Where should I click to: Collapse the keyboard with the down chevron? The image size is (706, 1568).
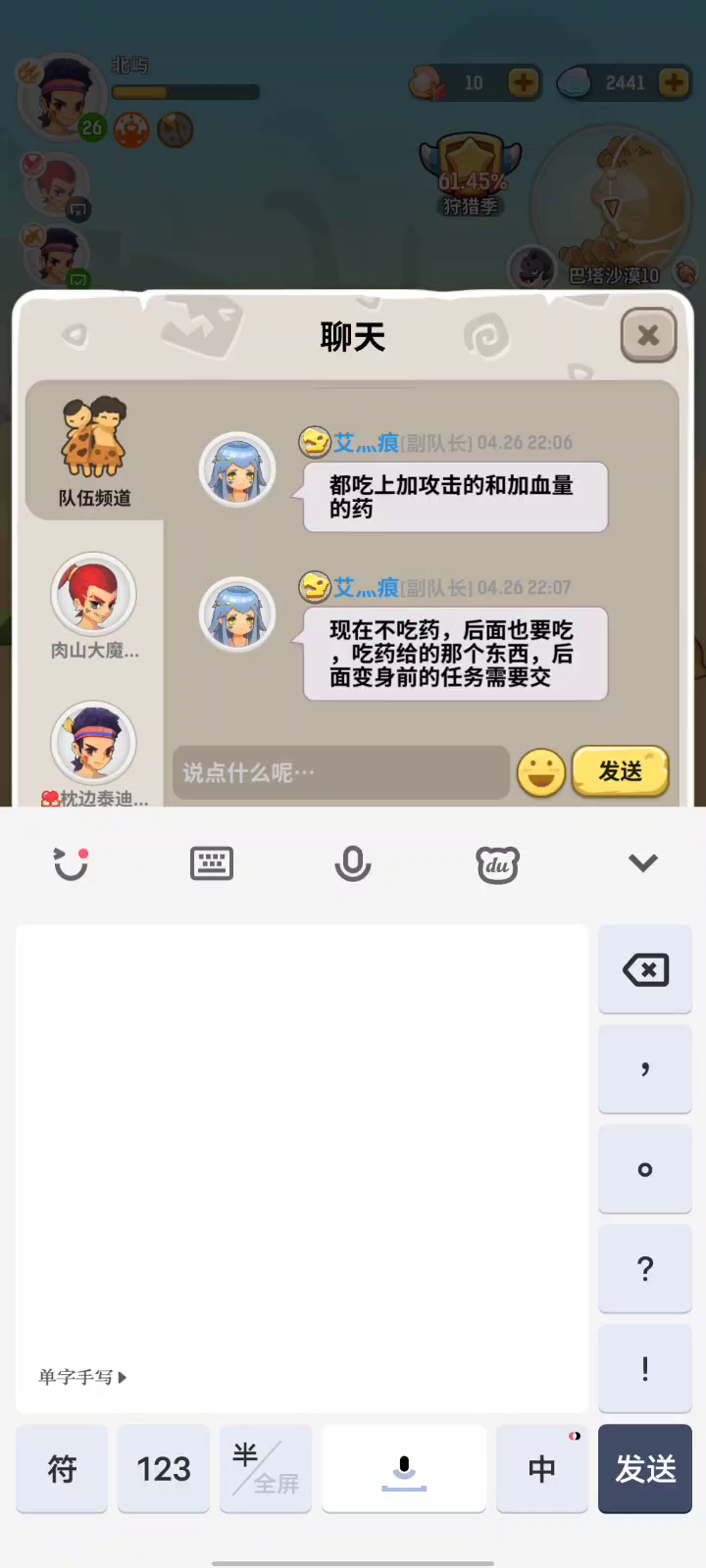point(642,863)
